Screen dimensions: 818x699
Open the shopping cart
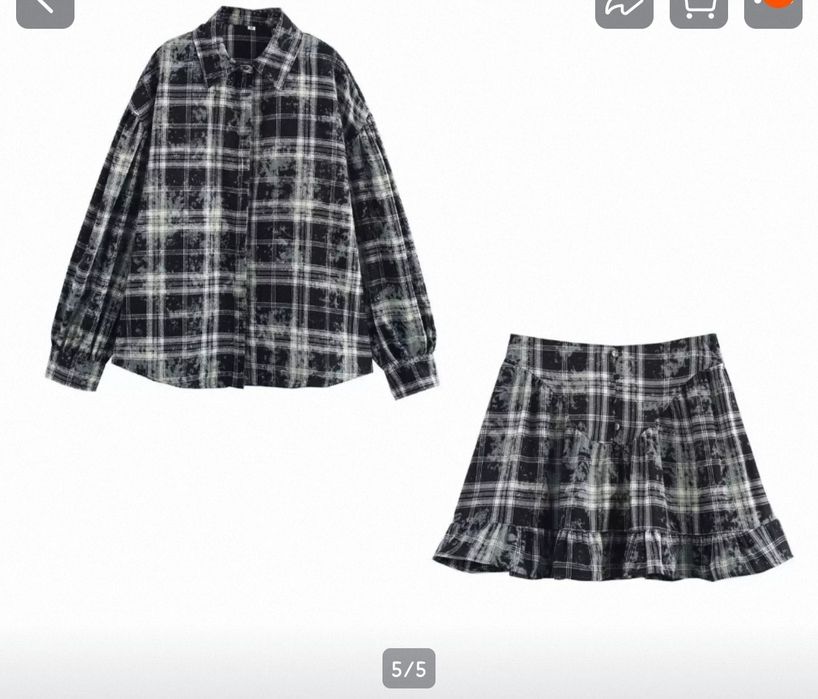[698, 10]
